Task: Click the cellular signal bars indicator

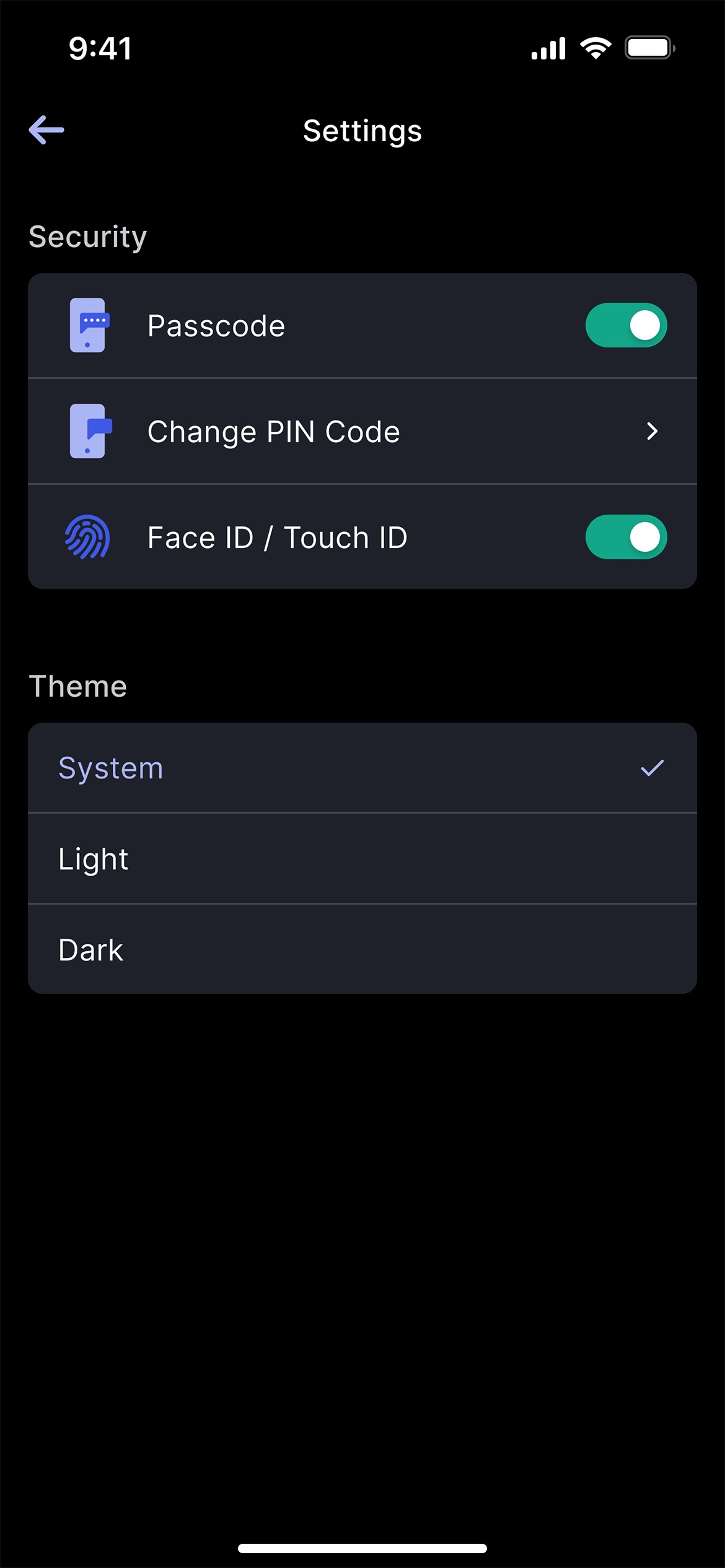Action: [x=548, y=46]
